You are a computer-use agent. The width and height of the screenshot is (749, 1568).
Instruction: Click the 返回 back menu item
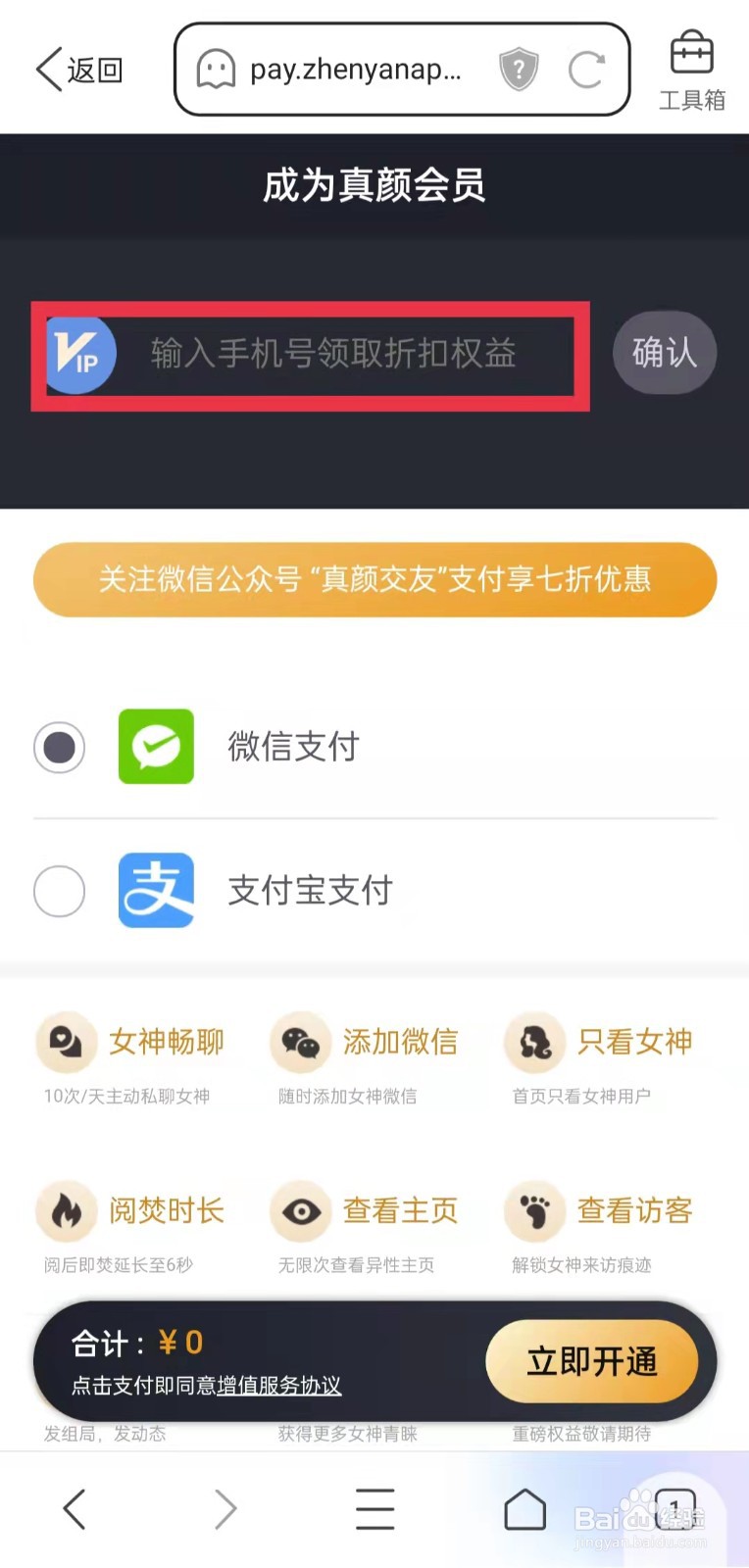click(x=78, y=69)
